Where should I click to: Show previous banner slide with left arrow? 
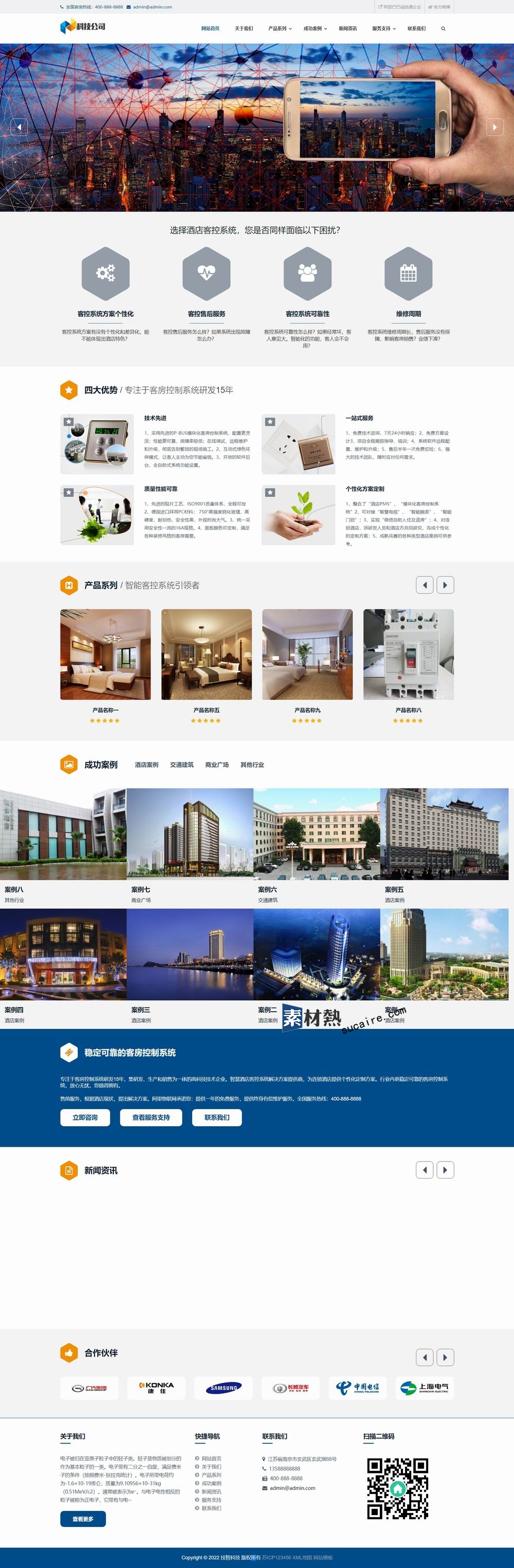[x=19, y=127]
